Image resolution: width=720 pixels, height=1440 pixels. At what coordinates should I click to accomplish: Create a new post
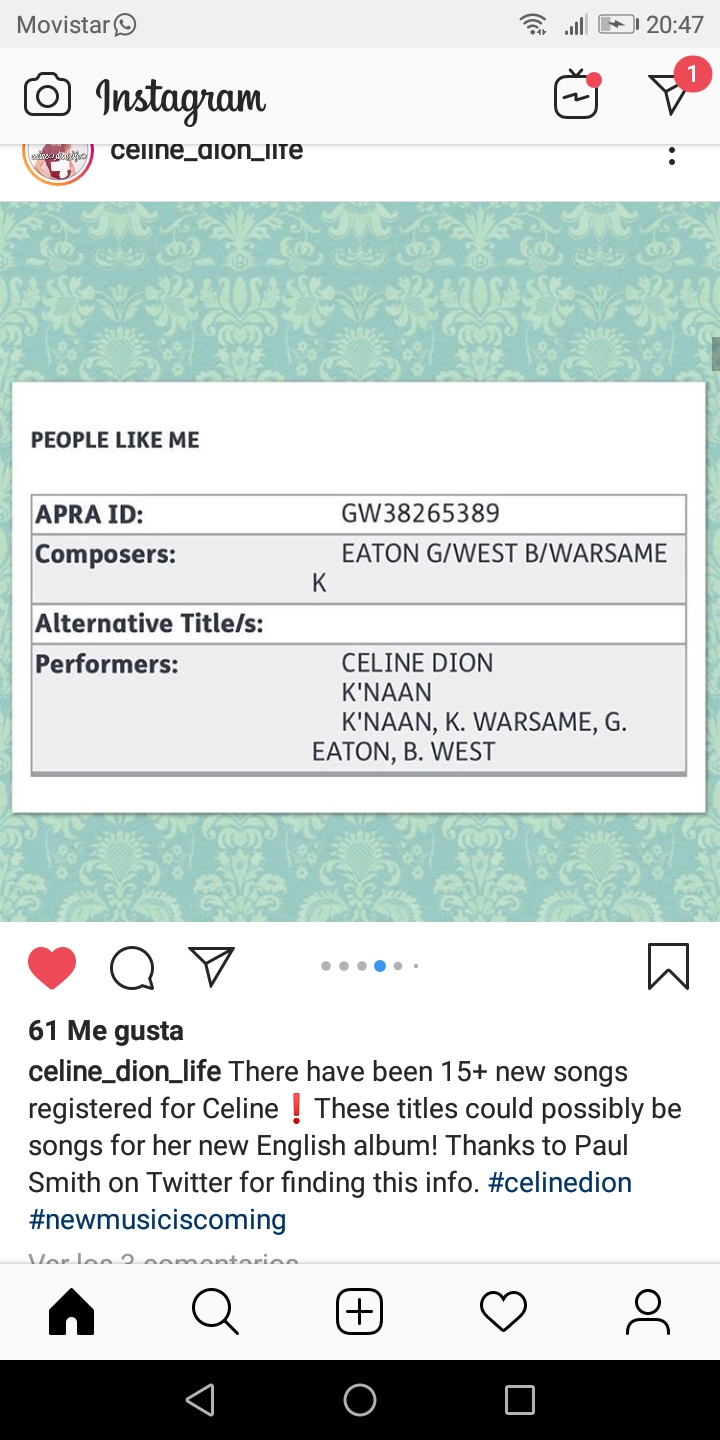(x=360, y=1312)
